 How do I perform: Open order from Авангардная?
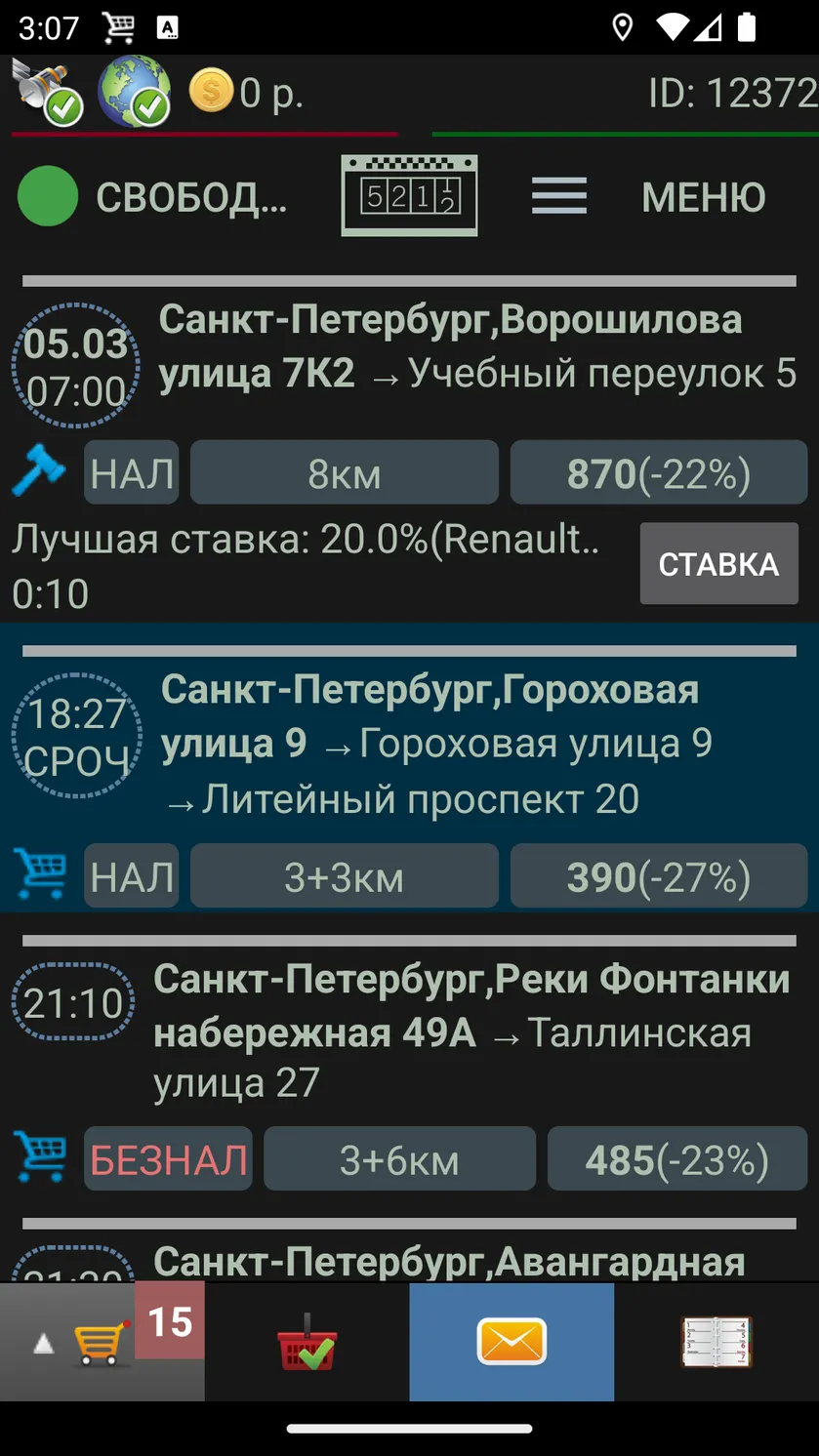(x=409, y=1251)
